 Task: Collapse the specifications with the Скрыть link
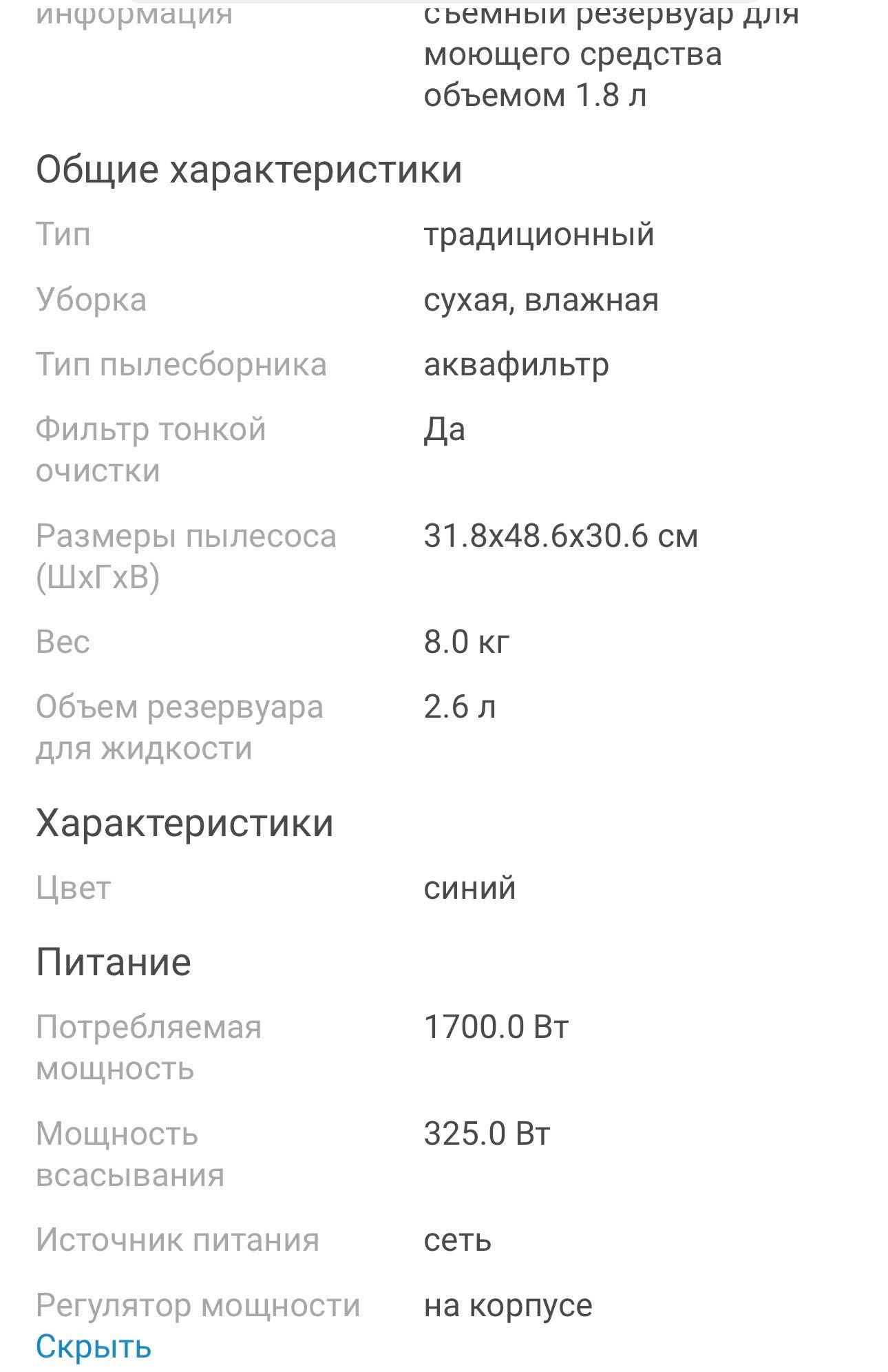(x=94, y=1346)
